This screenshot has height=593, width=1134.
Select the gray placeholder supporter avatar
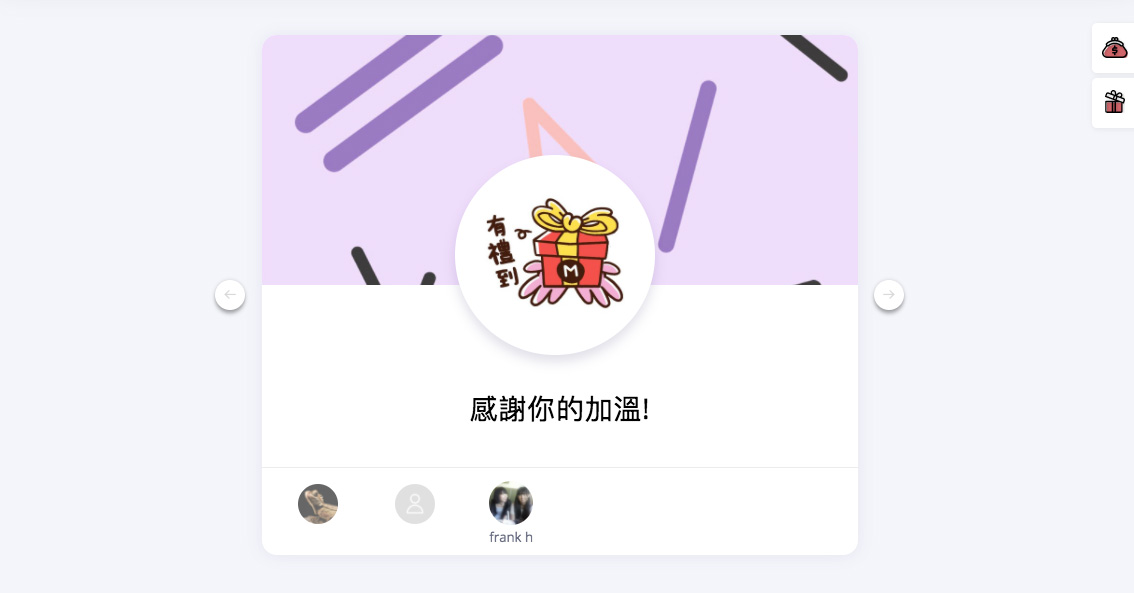(x=415, y=504)
